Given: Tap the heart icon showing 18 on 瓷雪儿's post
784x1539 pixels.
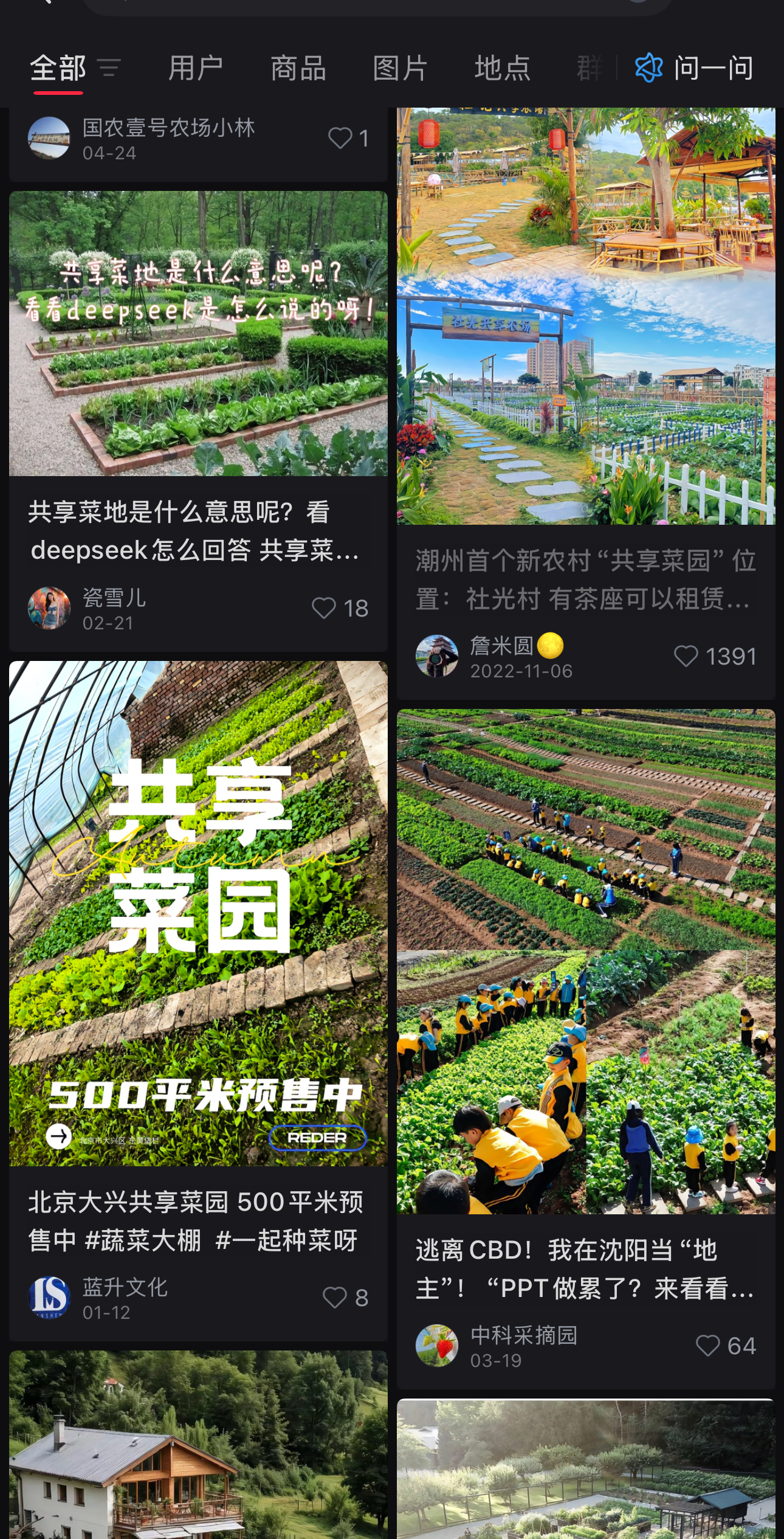Looking at the screenshot, I should point(324,608).
